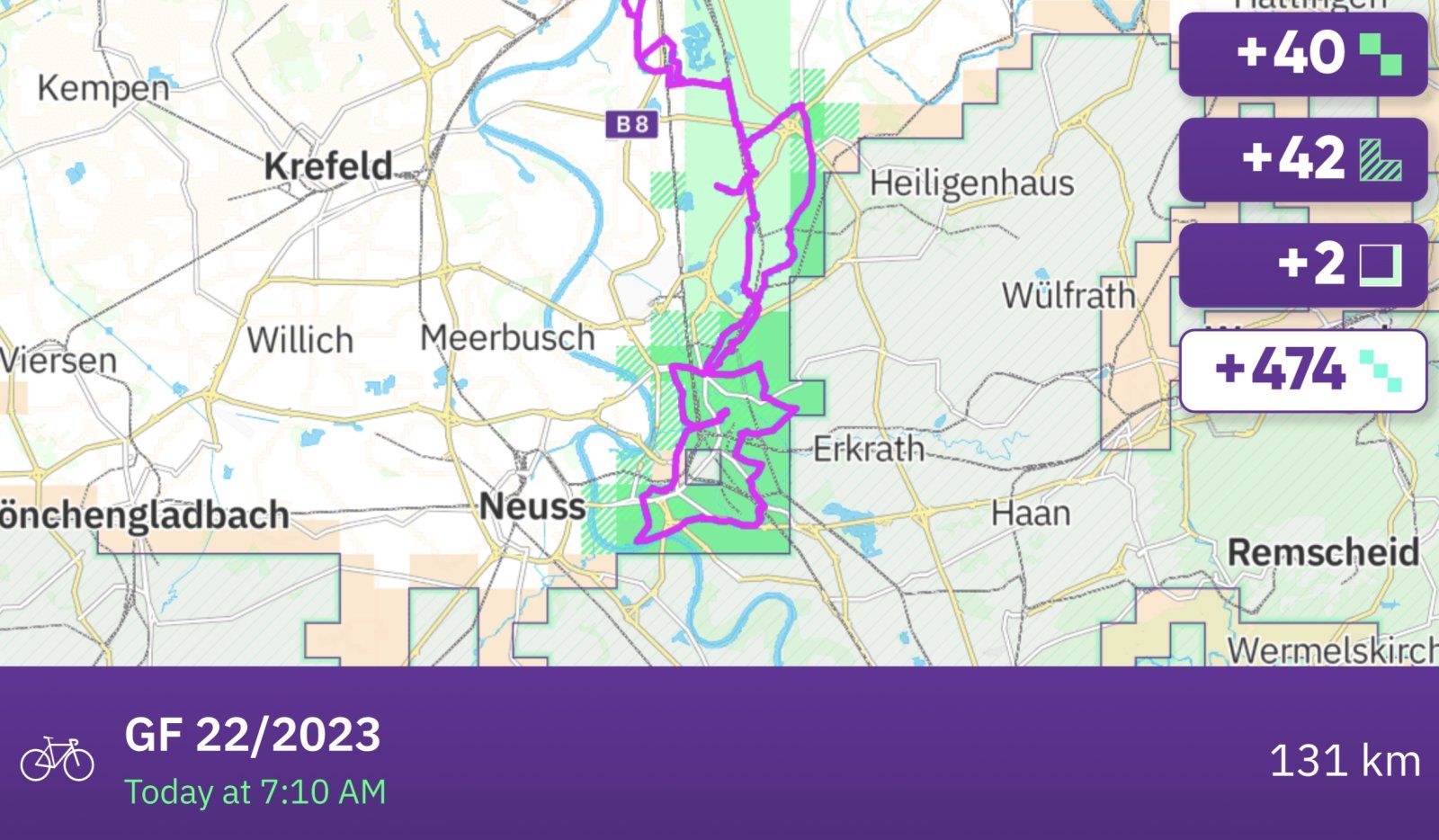Viewport: 1439px width, 840px height.
Task: Select the +2 square badge
Action: (1302, 264)
